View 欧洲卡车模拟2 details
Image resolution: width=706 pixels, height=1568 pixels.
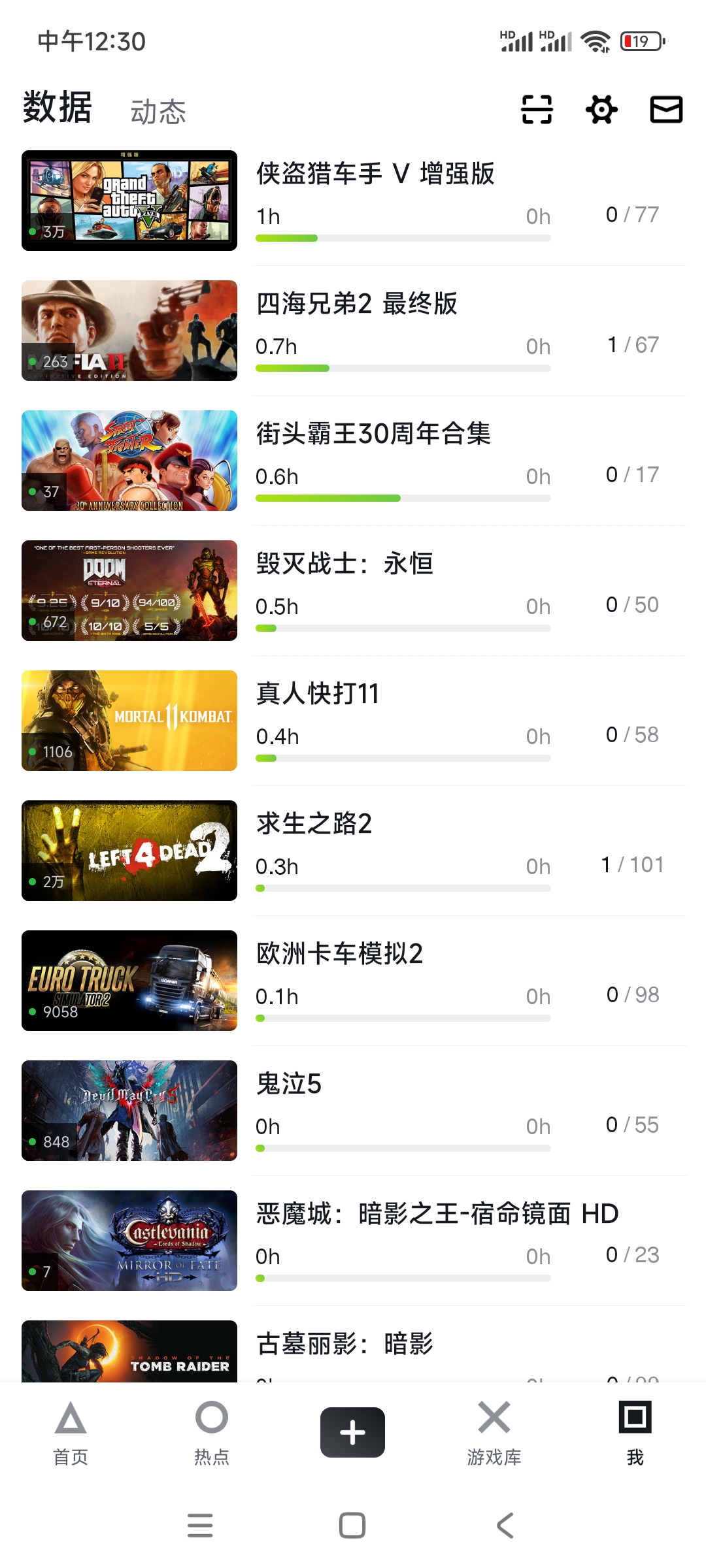pyautogui.click(x=339, y=955)
